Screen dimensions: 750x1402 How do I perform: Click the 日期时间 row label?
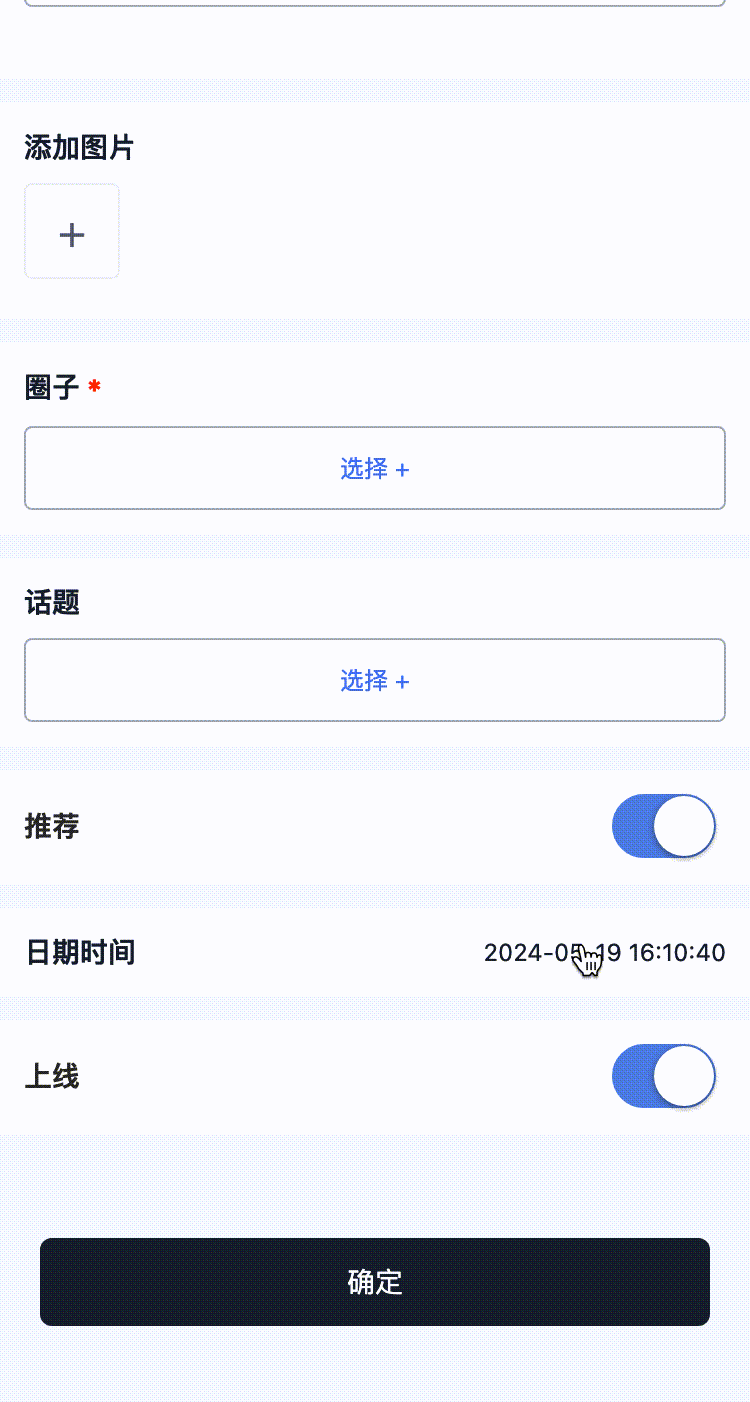[80, 952]
